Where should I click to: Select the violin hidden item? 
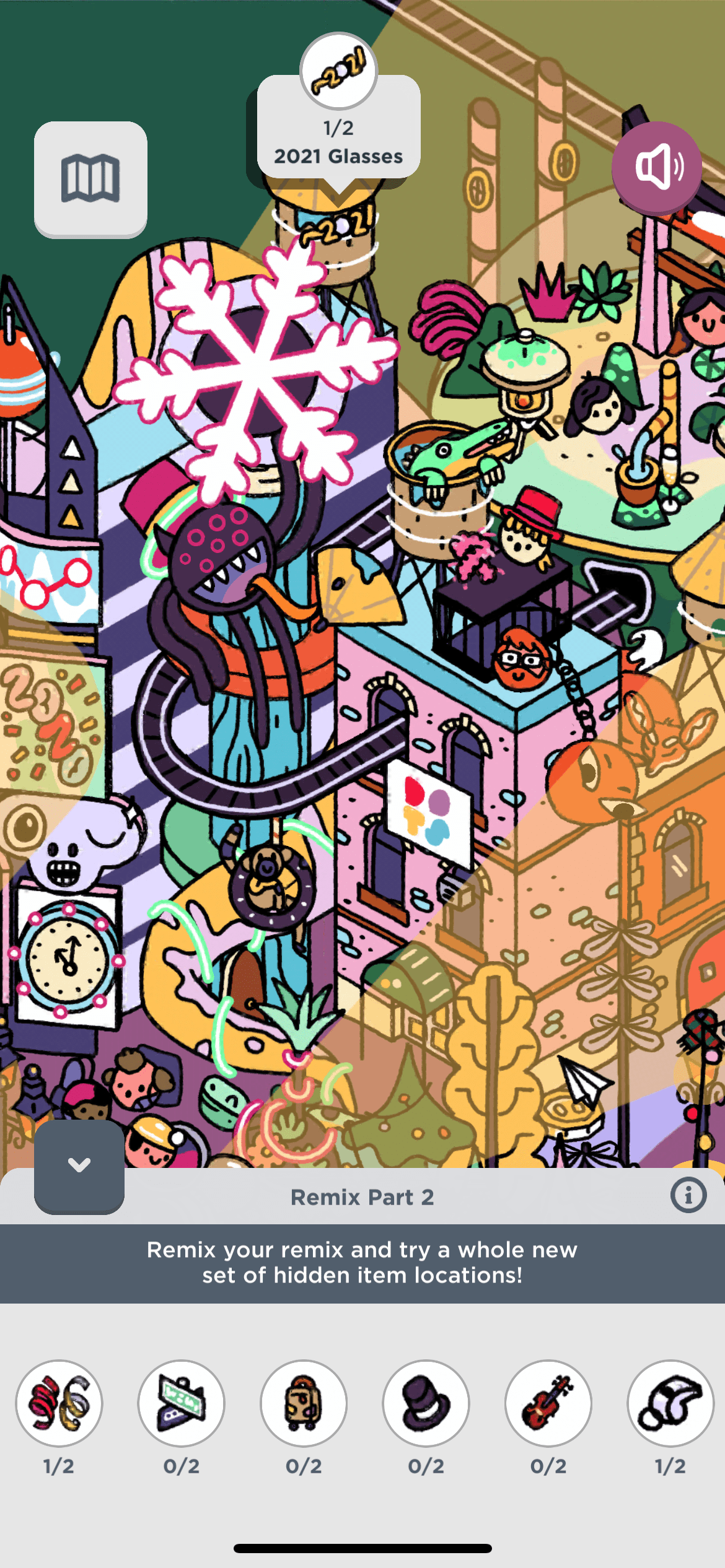click(548, 1403)
